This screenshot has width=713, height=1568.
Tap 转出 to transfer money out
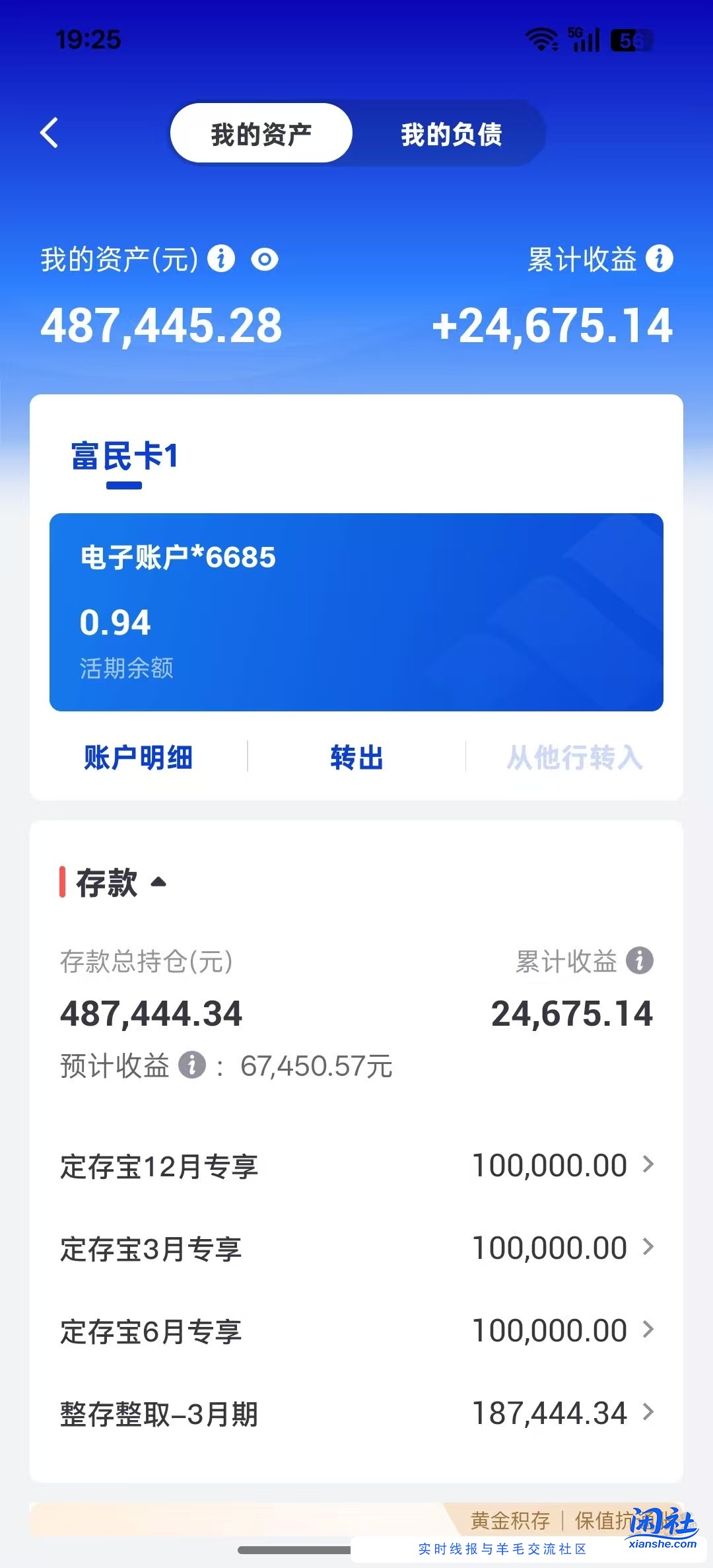356,757
